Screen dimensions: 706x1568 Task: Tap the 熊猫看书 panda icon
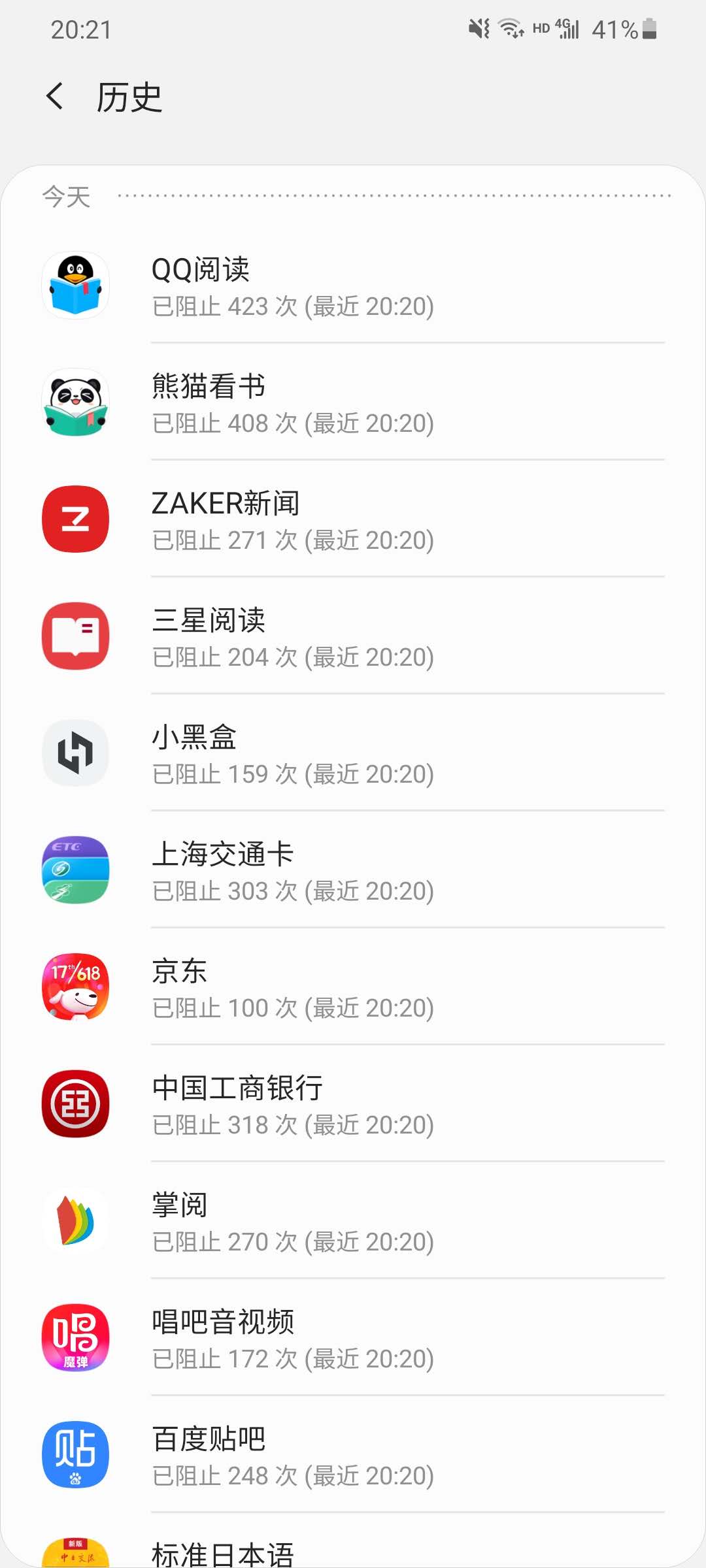click(x=75, y=403)
